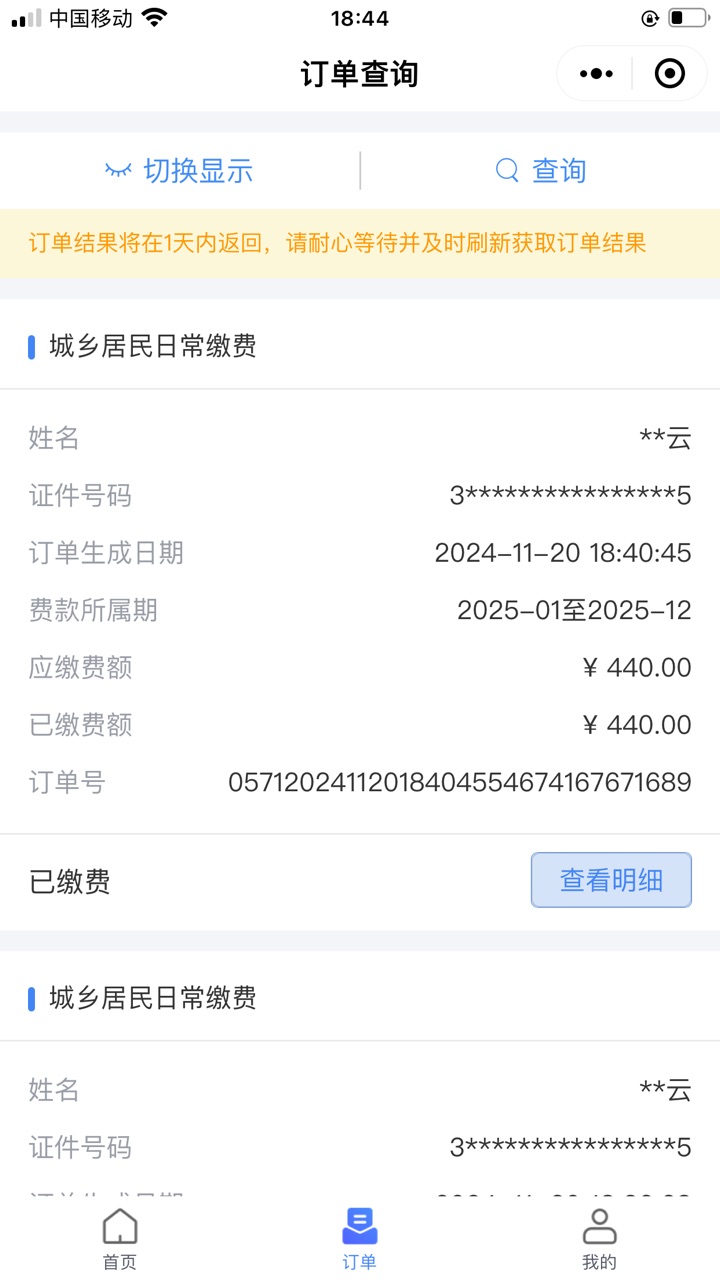720x1280 pixels.
Task: Close the mini program with the circle button
Action: pyautogui.click(x=669, y=74)
